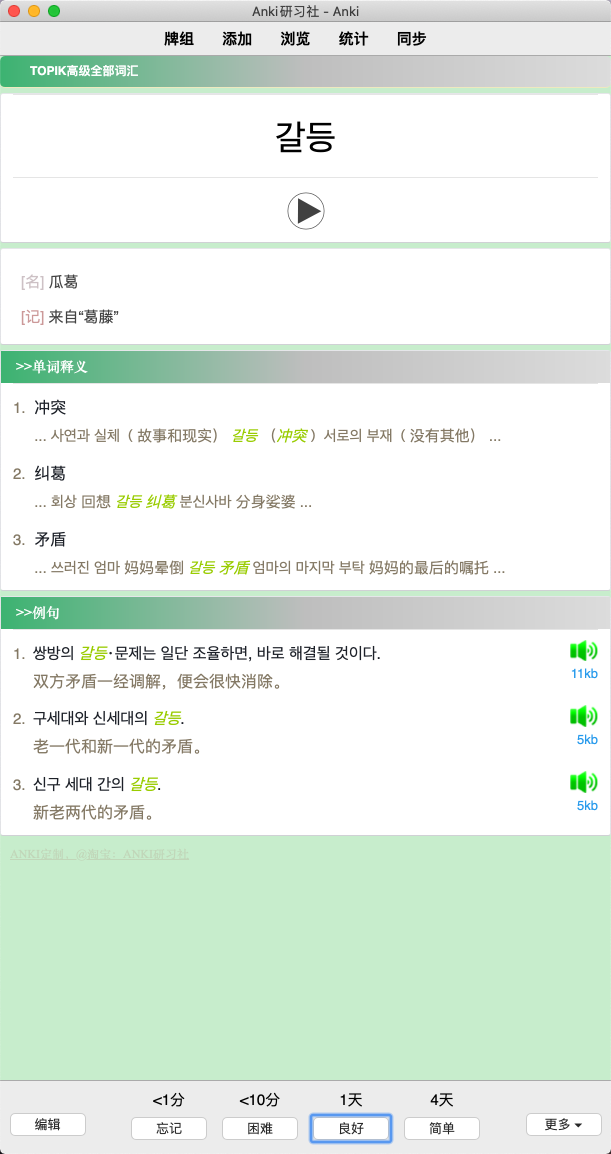Close the Anki window
Screen dimensions: 611x1154
[x=14, y=11]
